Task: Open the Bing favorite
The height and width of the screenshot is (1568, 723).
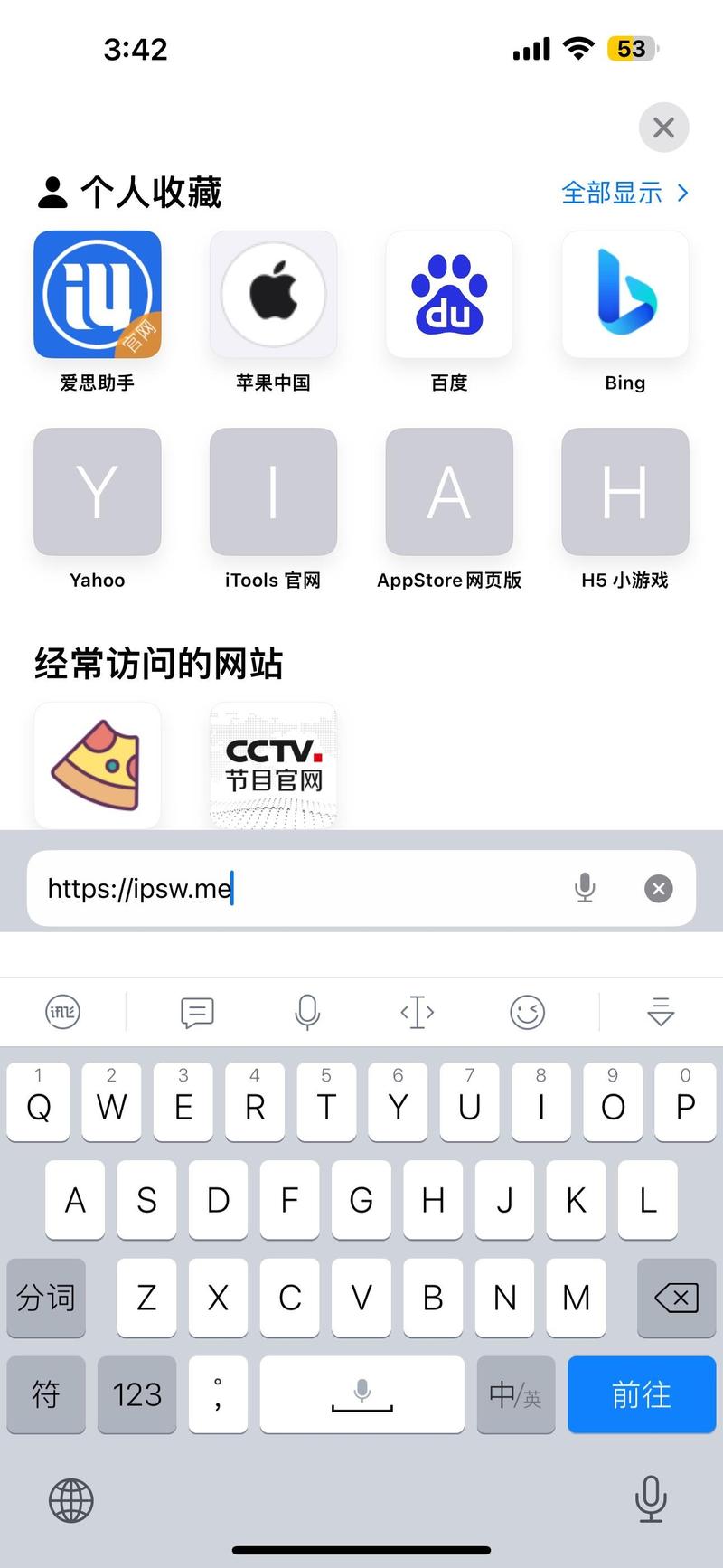Action: [x=624, y=294]
